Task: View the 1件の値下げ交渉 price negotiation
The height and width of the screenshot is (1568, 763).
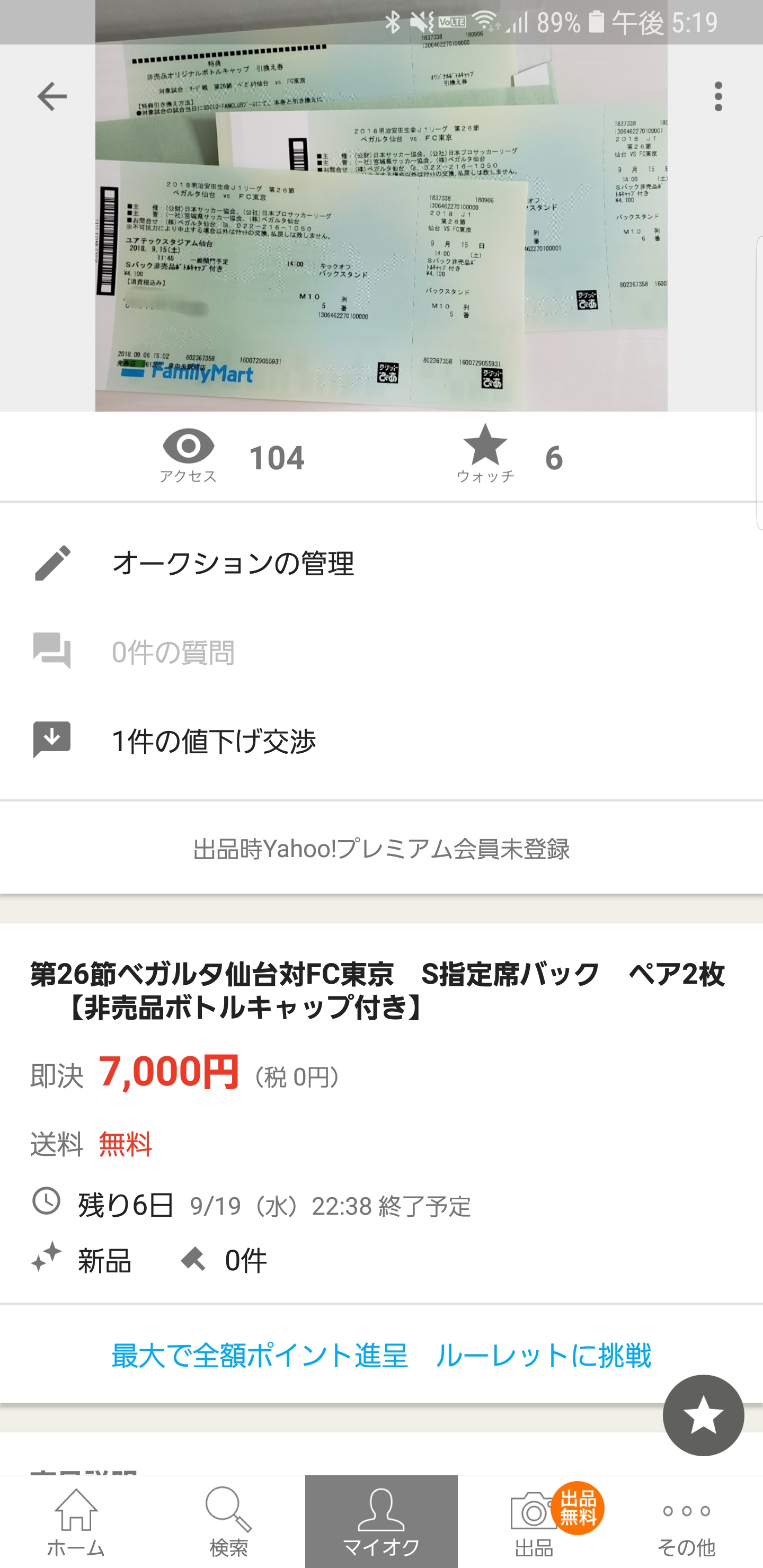Action: (213, 741)
